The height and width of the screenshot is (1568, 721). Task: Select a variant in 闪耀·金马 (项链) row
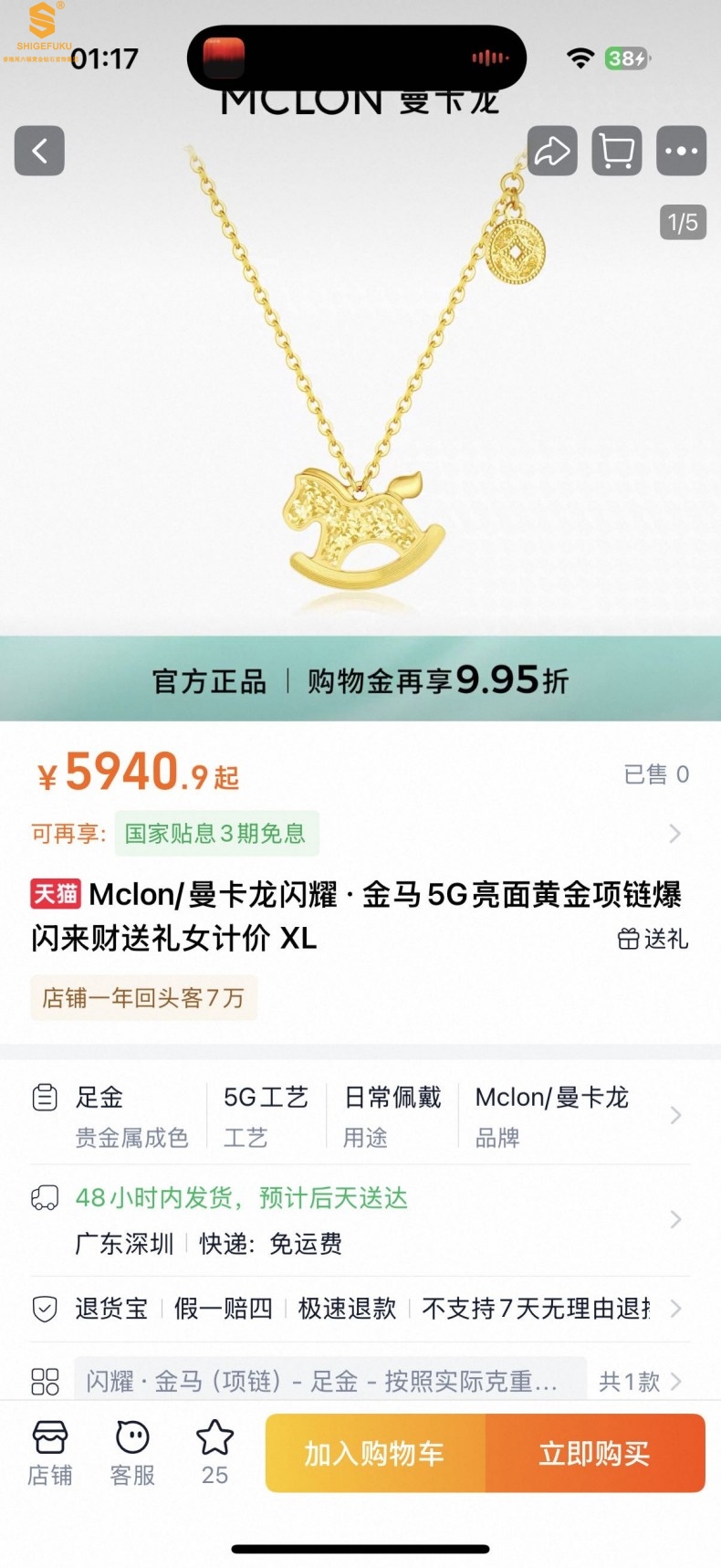pyautogui.click(x=329, y=1381)
